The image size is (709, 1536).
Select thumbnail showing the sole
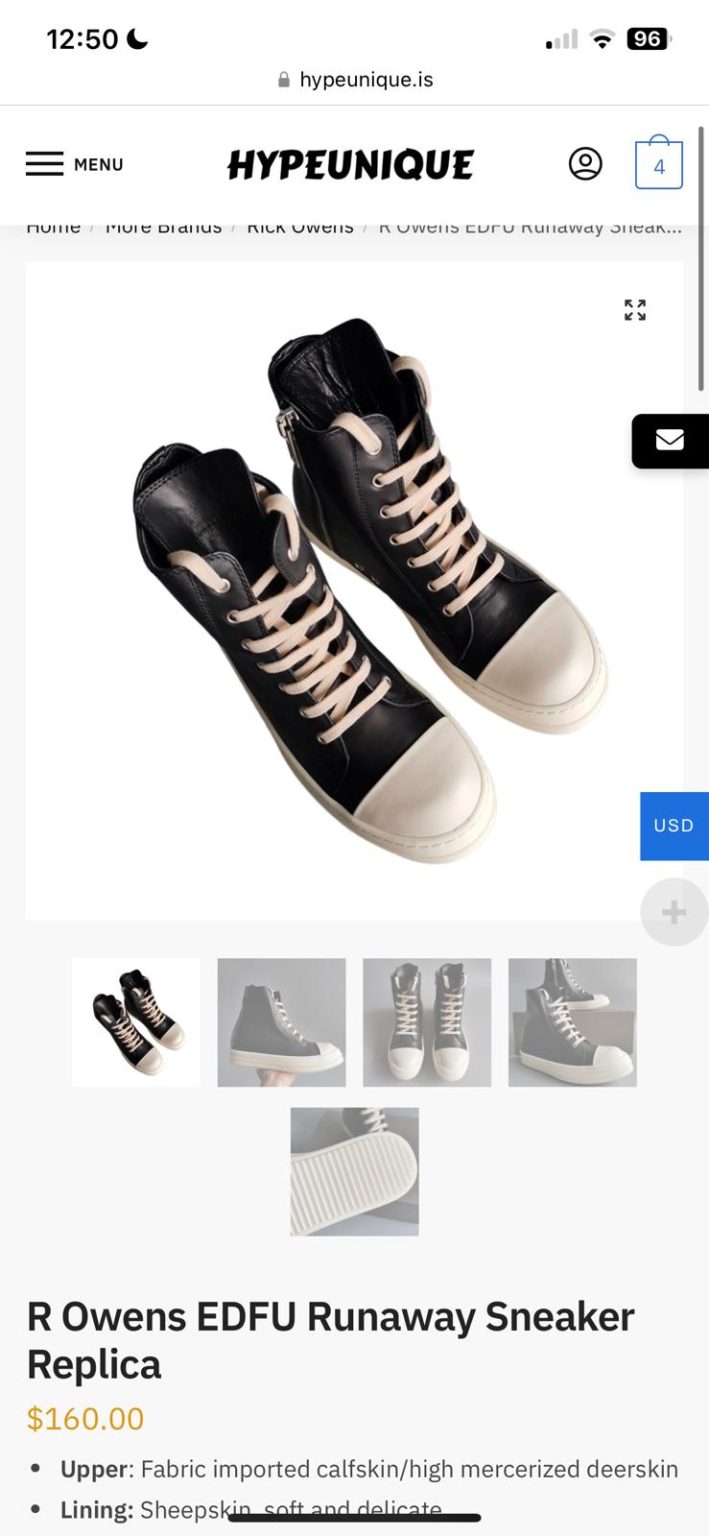pos(354,1171)
